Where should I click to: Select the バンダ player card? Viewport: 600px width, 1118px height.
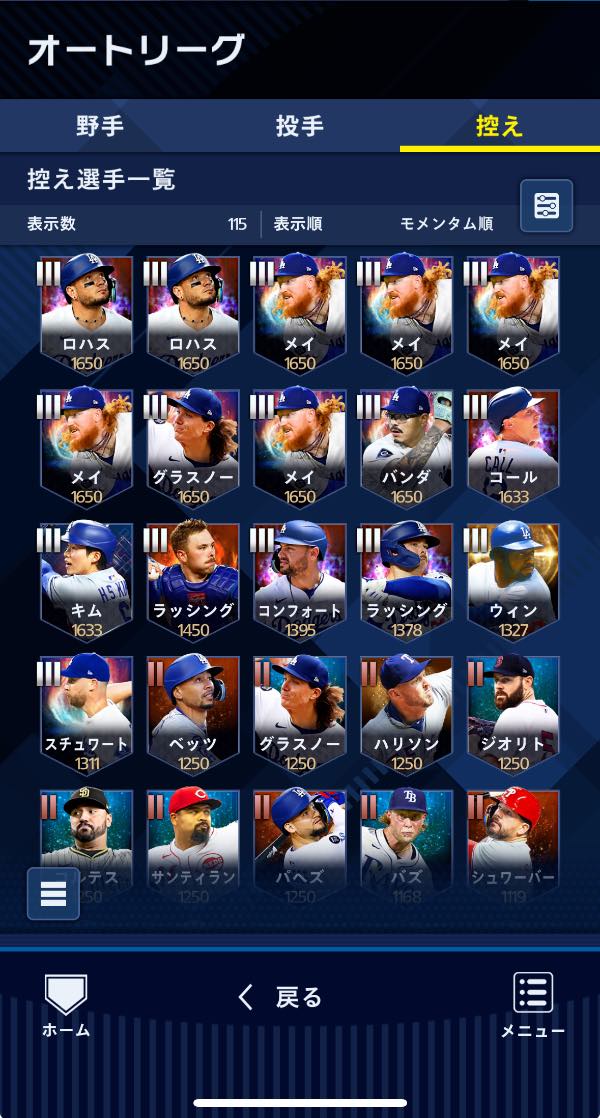406,444
